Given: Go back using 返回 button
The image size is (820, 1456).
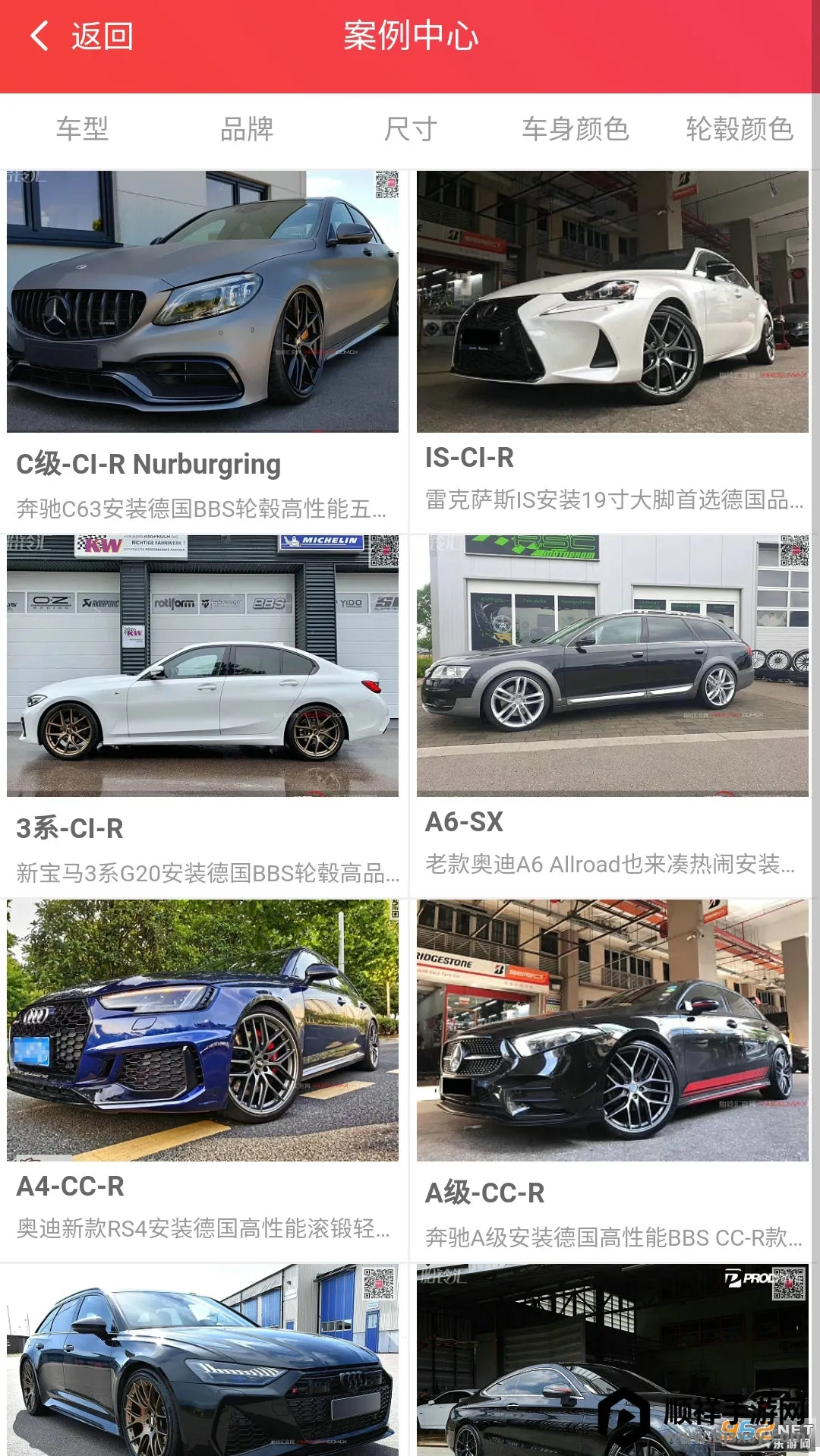Looking at the screenshot, I should point(82,36).
